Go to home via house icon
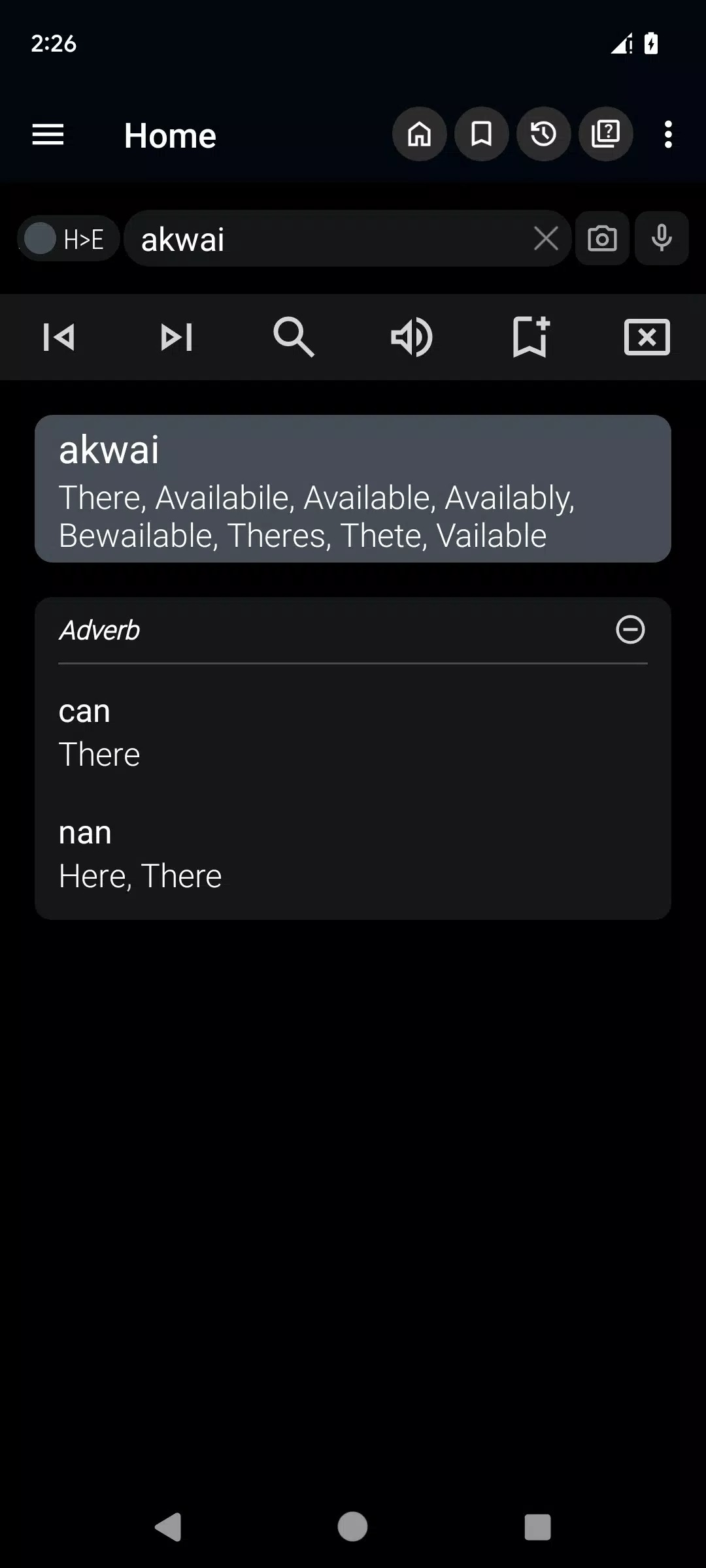 419,135
